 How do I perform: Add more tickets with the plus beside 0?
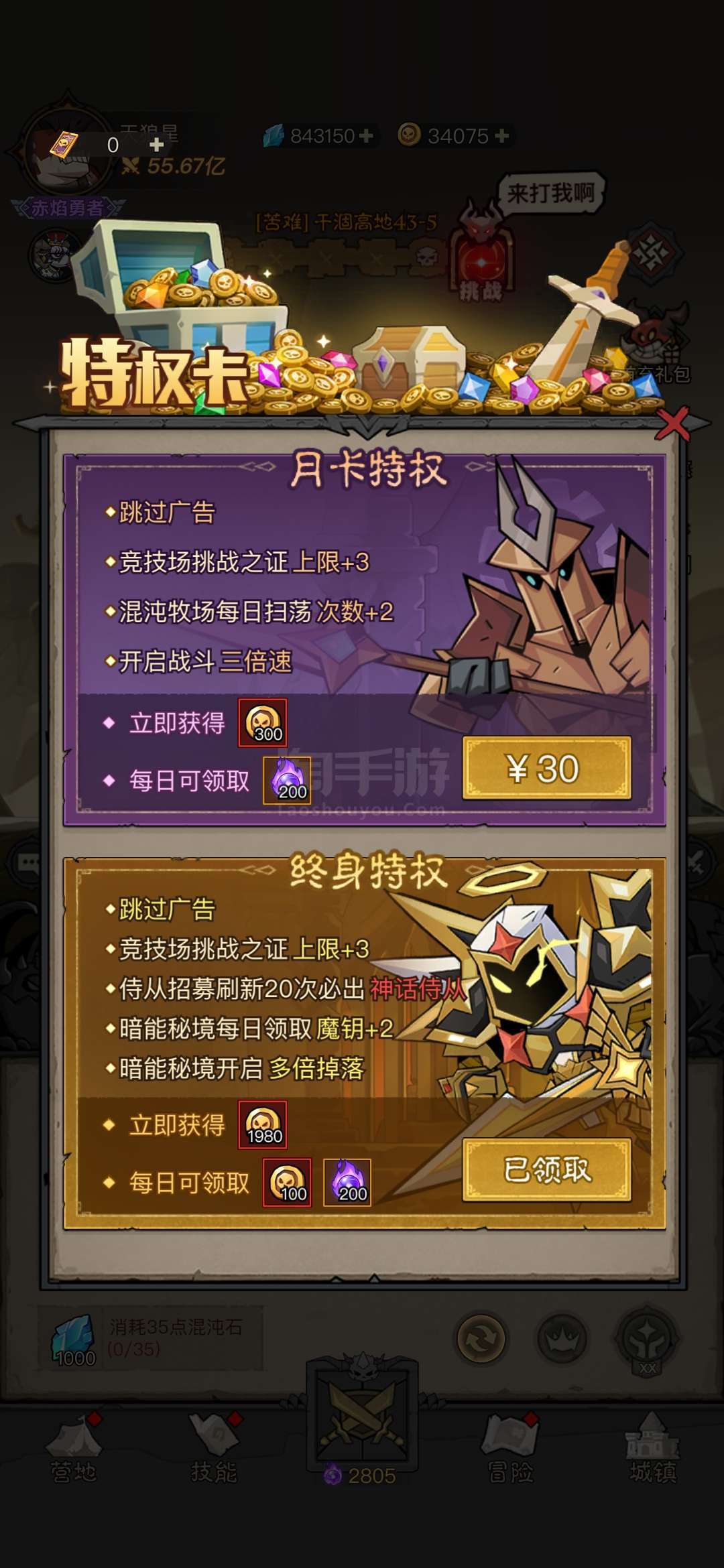pos(156,145)
